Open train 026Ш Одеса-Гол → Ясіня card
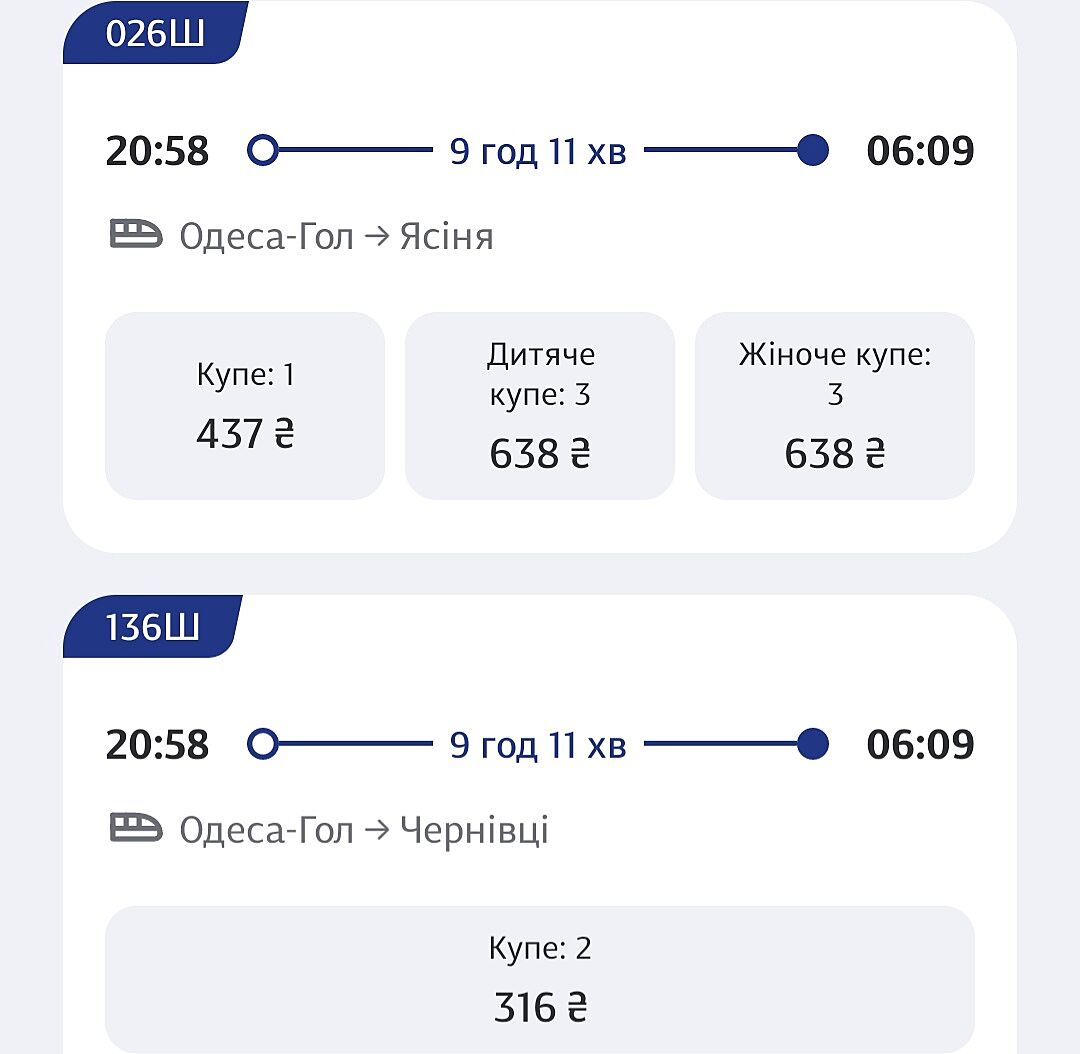Viewport: 1080px width, 1054px height. pos(540,190)
